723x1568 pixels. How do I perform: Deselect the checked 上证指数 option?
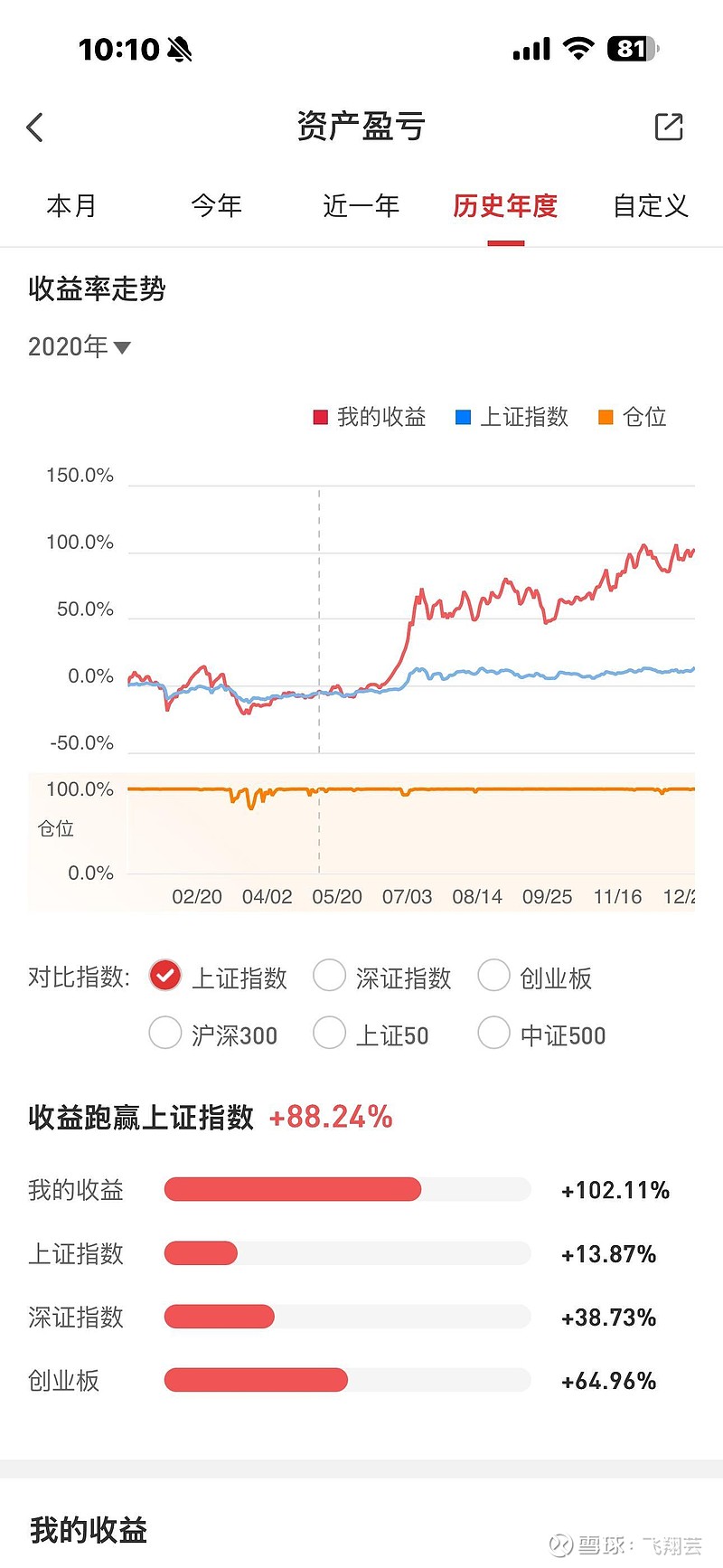[164, 976]
